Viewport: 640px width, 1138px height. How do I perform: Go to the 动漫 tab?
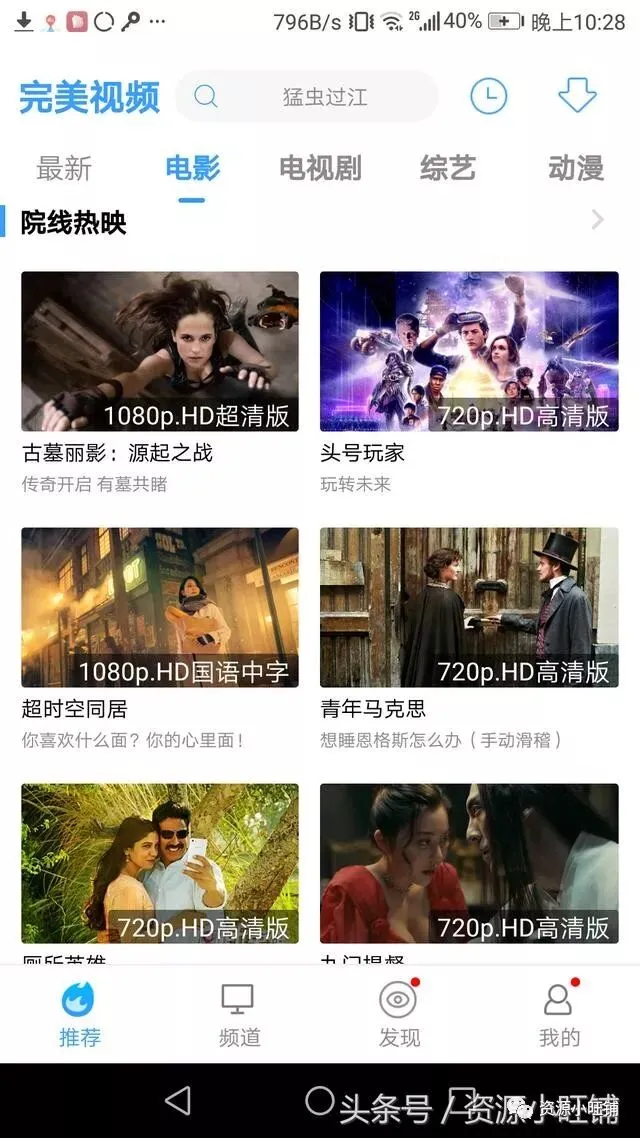(576, 169)
